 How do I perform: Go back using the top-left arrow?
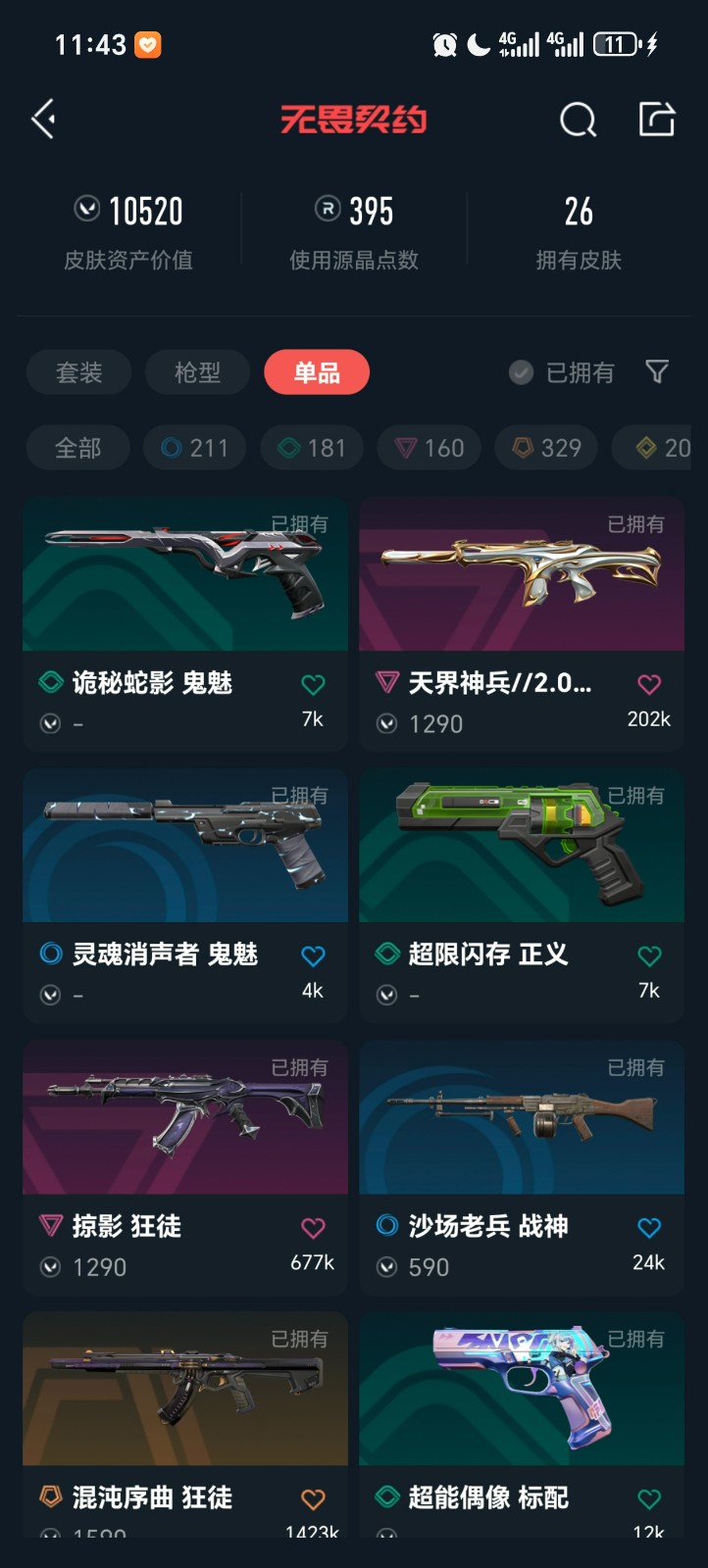[43, 120]
